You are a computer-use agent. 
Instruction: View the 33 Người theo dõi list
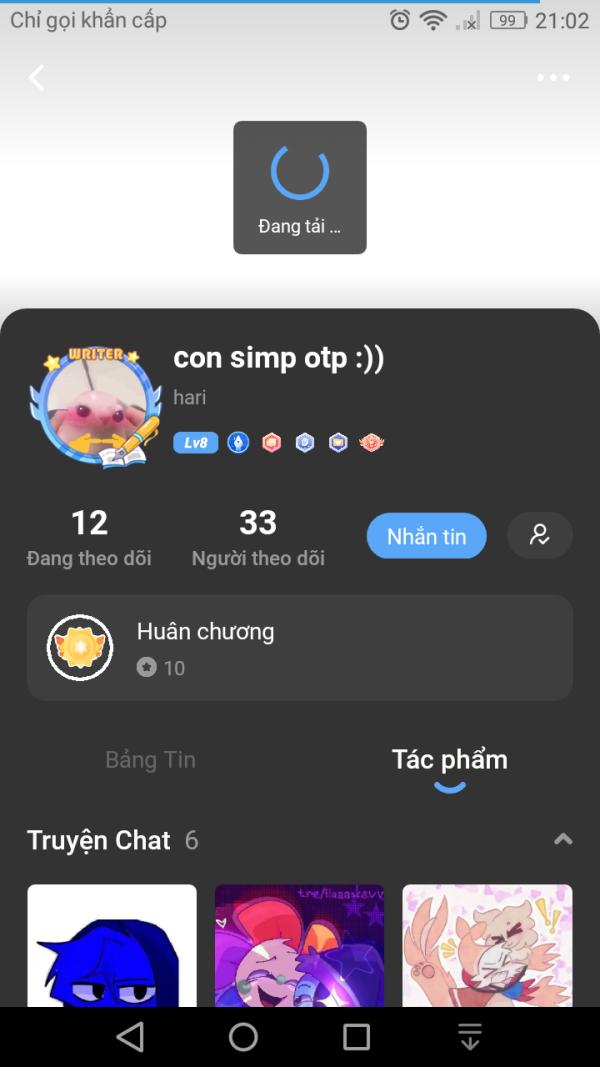point(258,537)
